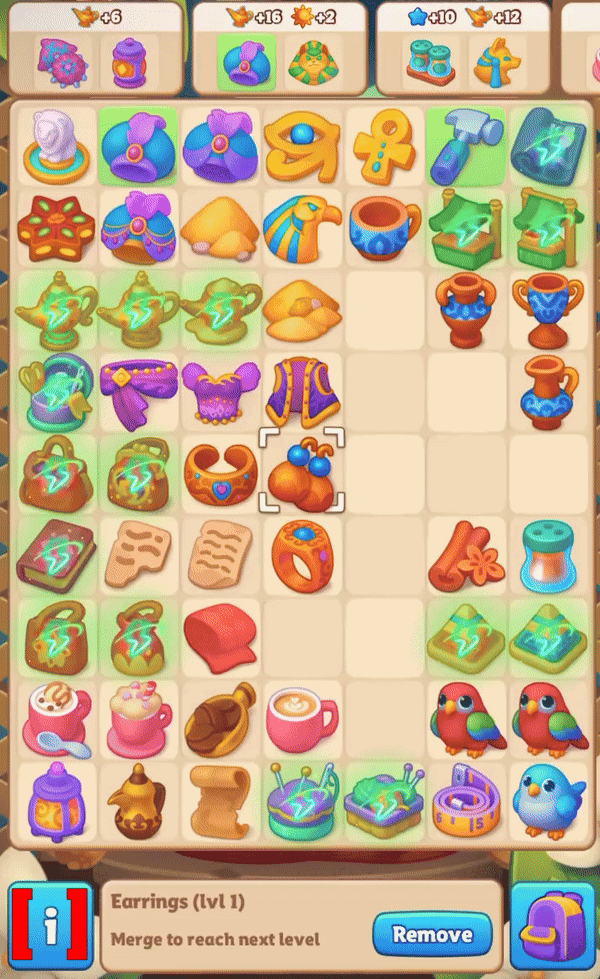Open the order rewarding +16 lamps
This screenshot has height=979, width=600.
point(280,47)
